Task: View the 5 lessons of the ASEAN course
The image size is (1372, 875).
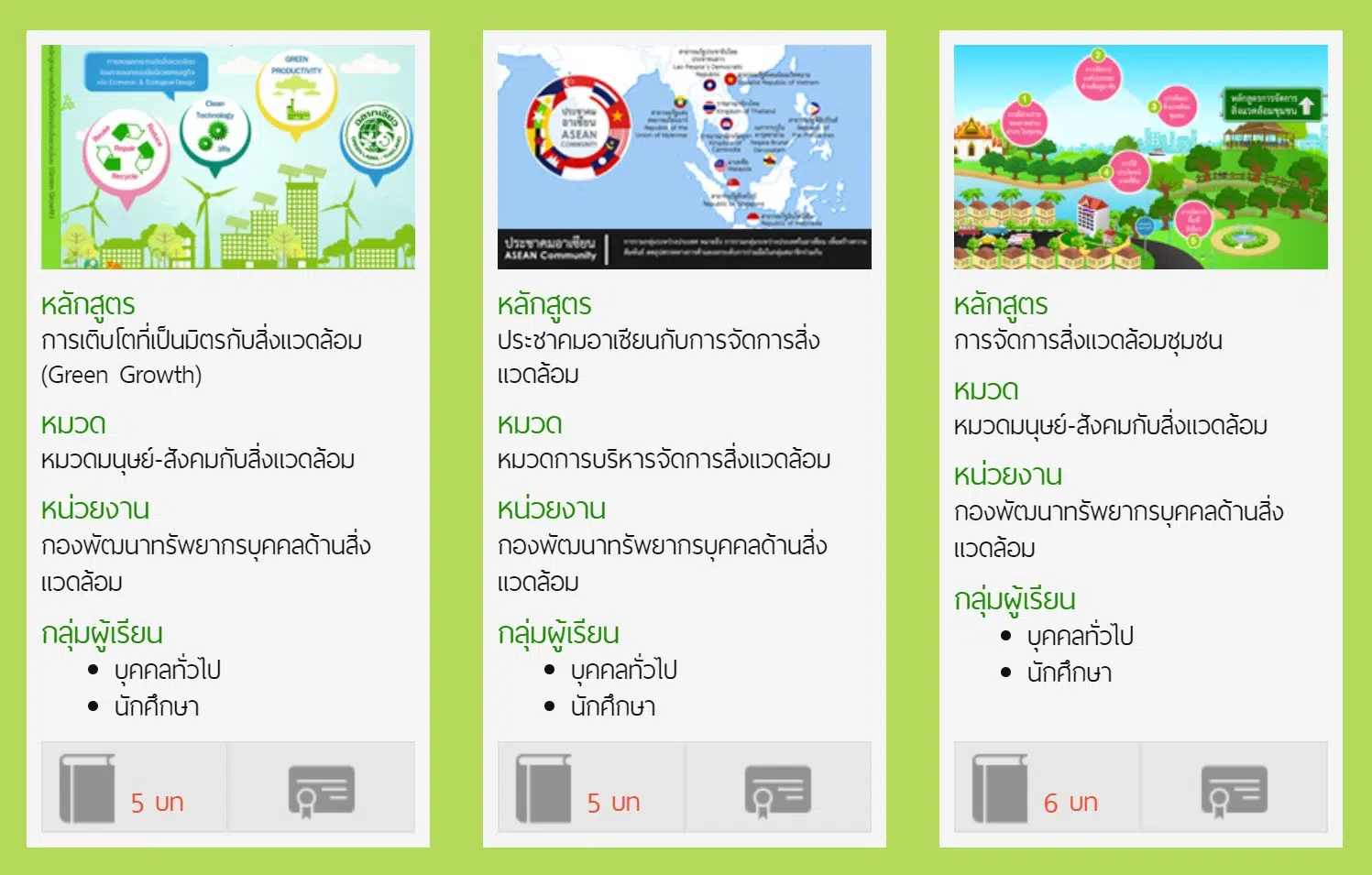Action: [x=590, y=788]
